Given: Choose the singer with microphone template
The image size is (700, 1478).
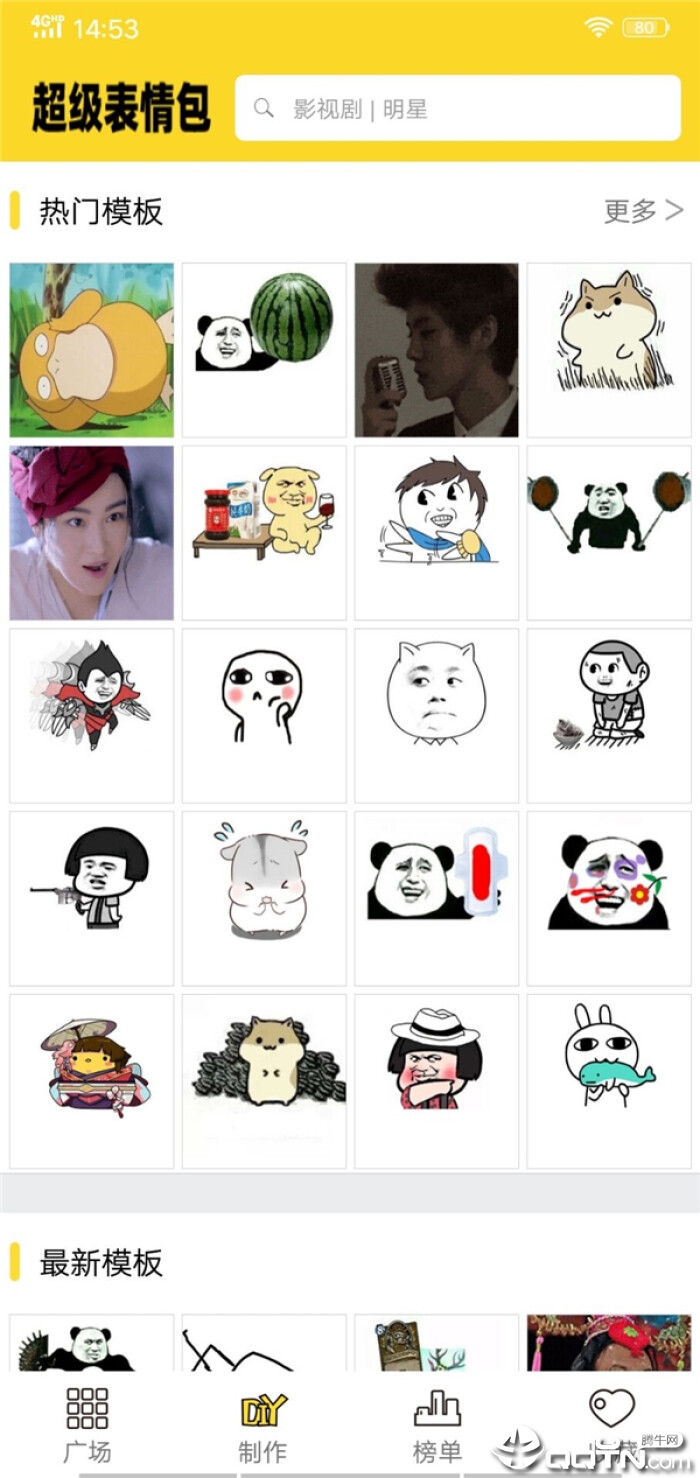Looking at the screenshot, I should [437, 350].
